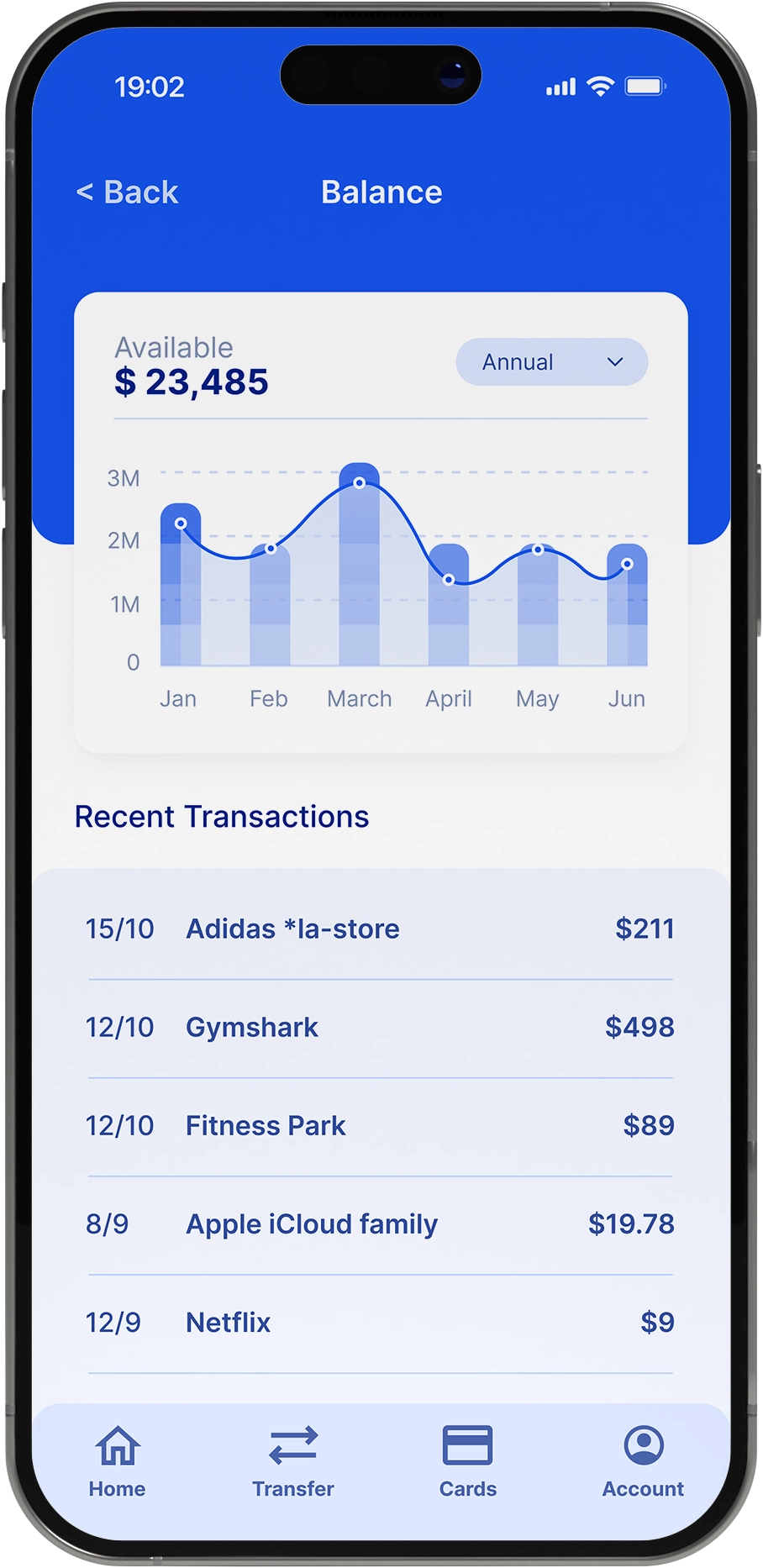Switch to the Home tab
Viewport: 763px width, 1568px height.
coord(117,1462)
